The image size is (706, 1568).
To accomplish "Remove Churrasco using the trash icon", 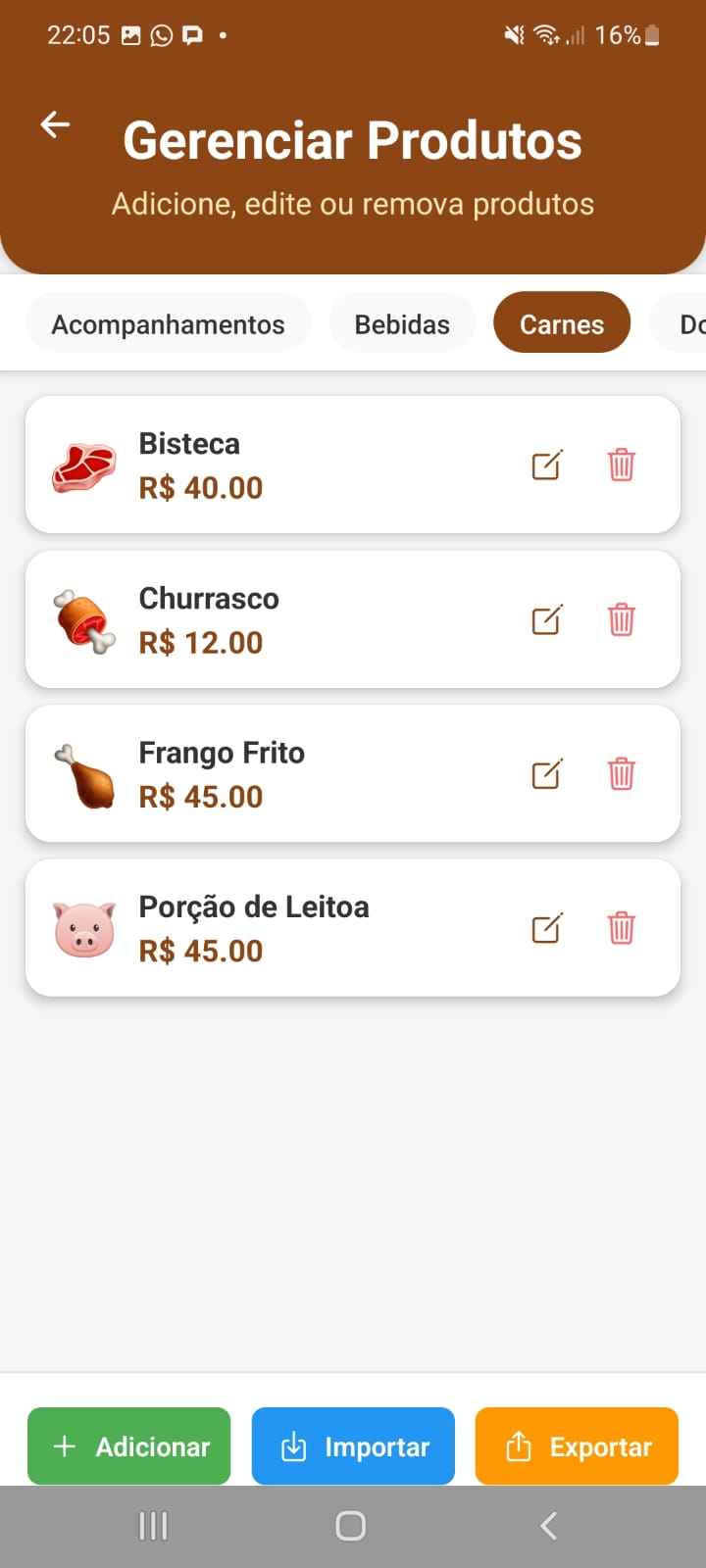I will tap(621, 619).
